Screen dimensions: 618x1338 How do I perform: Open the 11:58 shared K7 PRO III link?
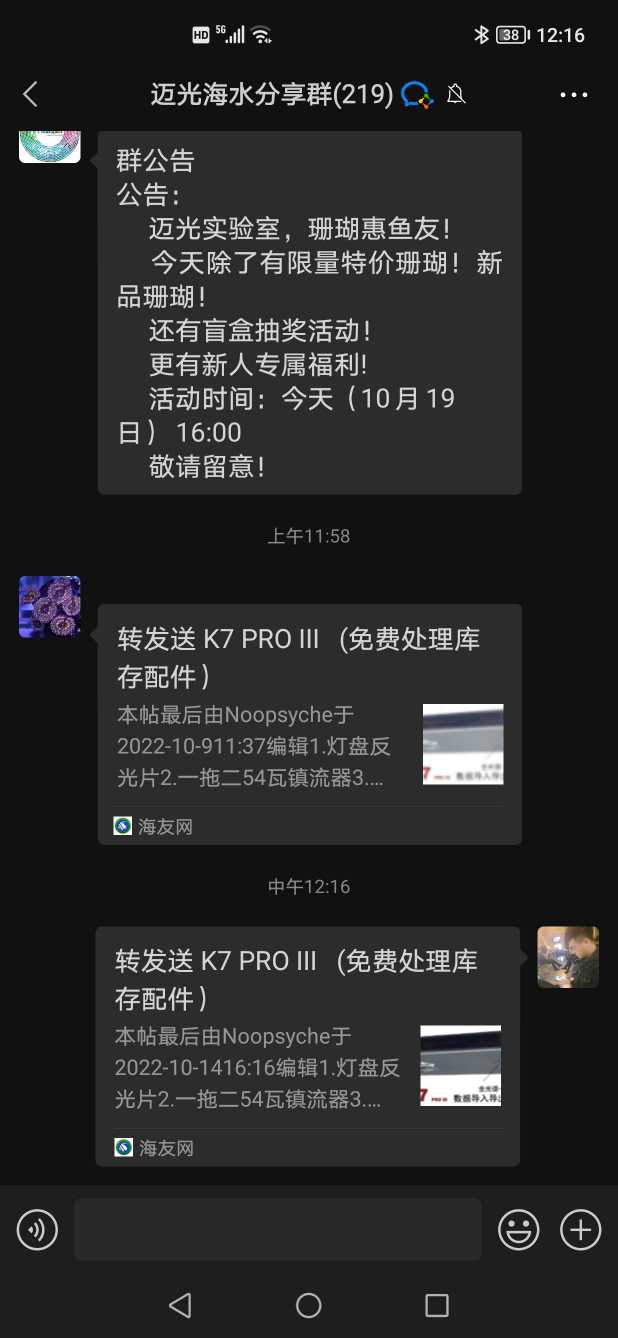point(309,723)
